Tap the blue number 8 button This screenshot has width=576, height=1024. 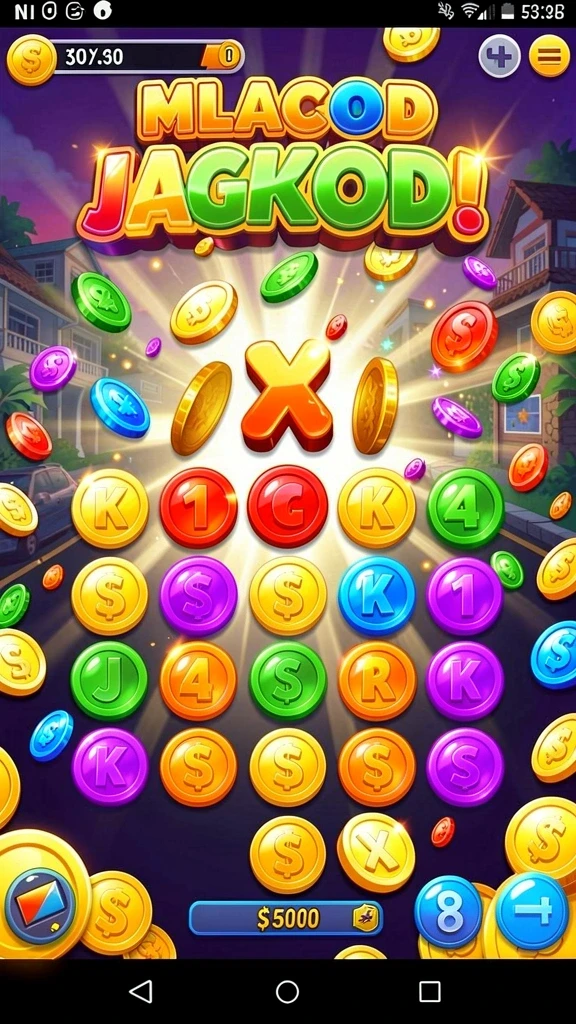pyautogui.click(x=449, y=911)
